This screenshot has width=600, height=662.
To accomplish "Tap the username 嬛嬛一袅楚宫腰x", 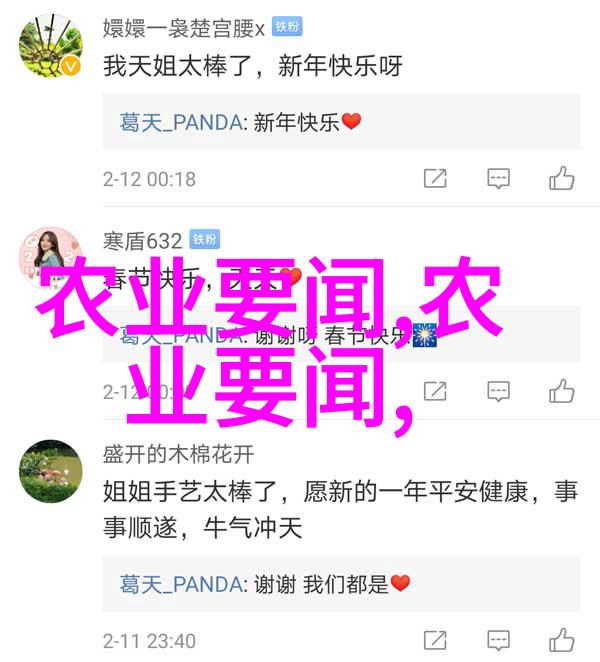I will pos(184,28).
